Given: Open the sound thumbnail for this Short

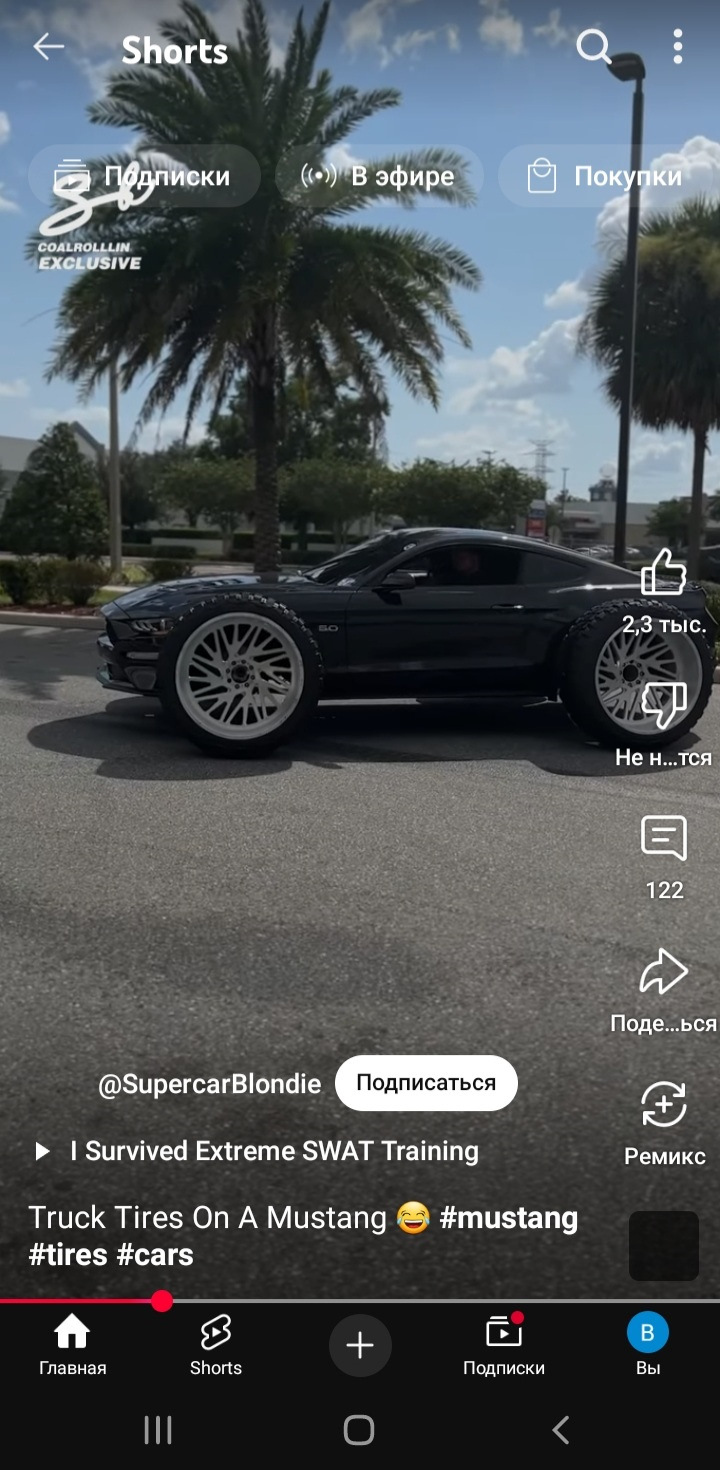Looking at the screenshot, I should pos(663,1246).
